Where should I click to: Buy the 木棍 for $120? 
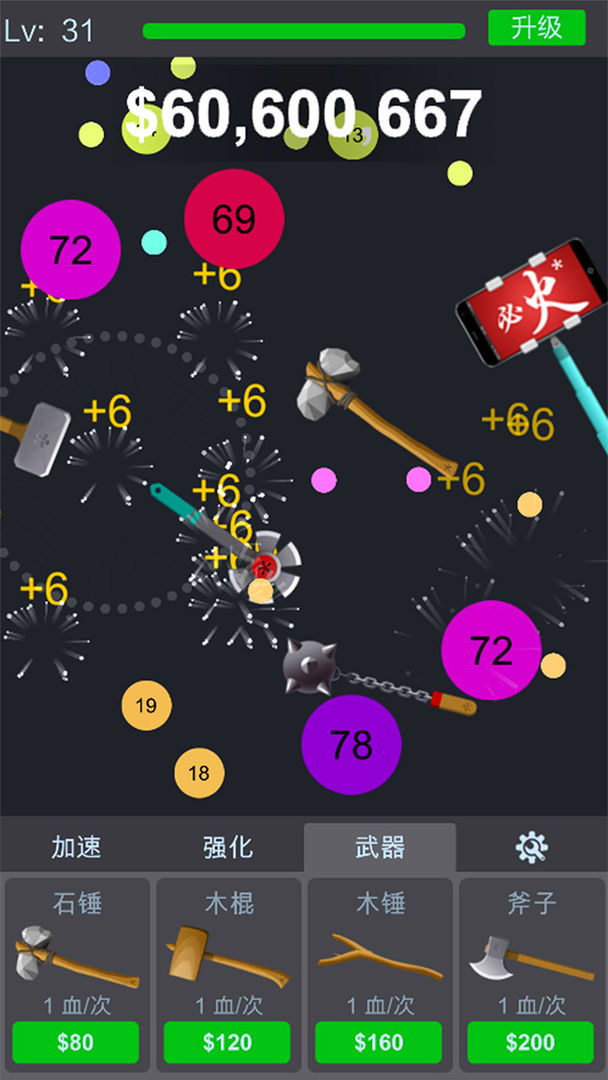pos(228,1042)
